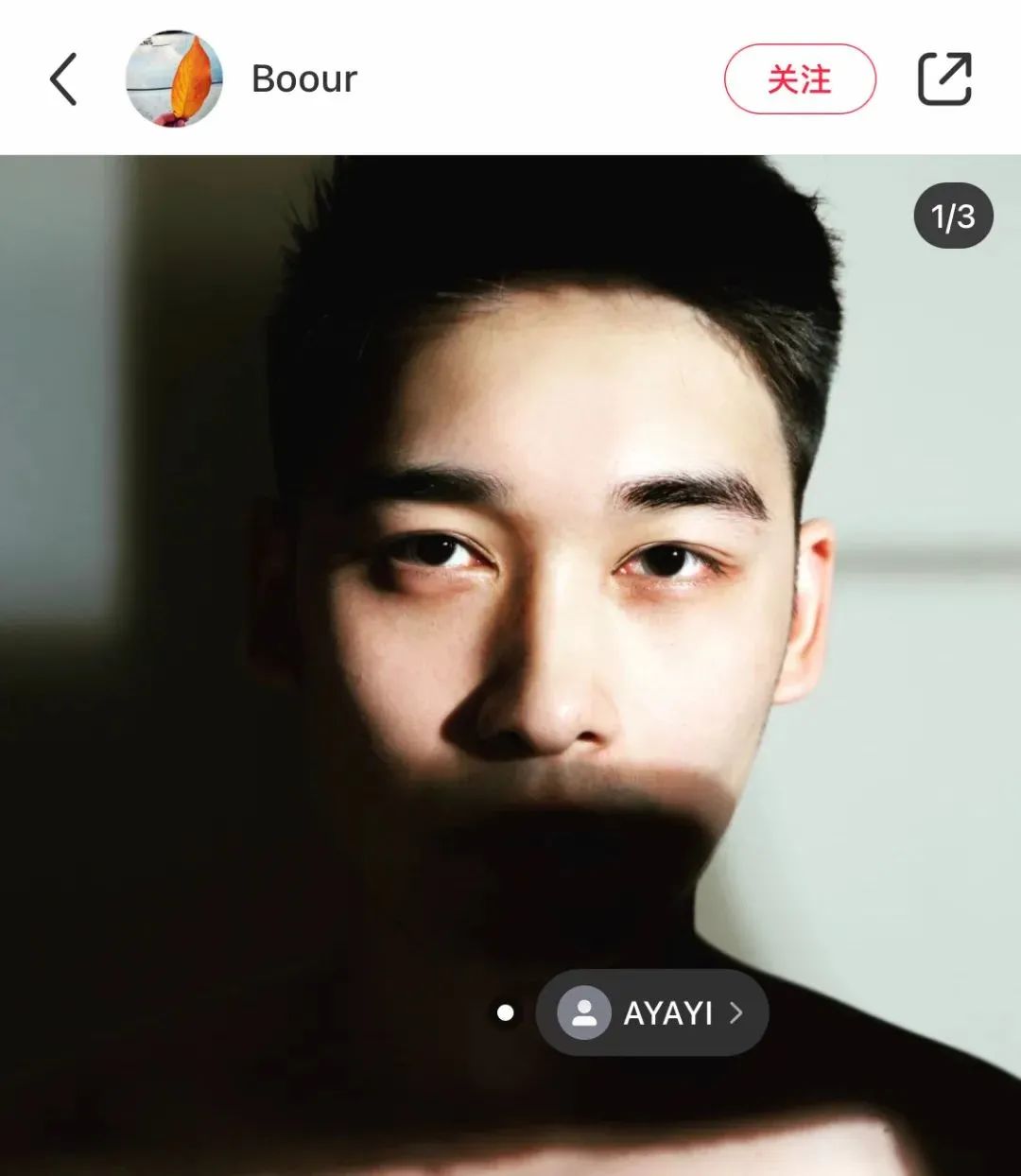Follow Boour with the 关注 button
This screenshot has height=1176, width=1021.
[800, 79]
